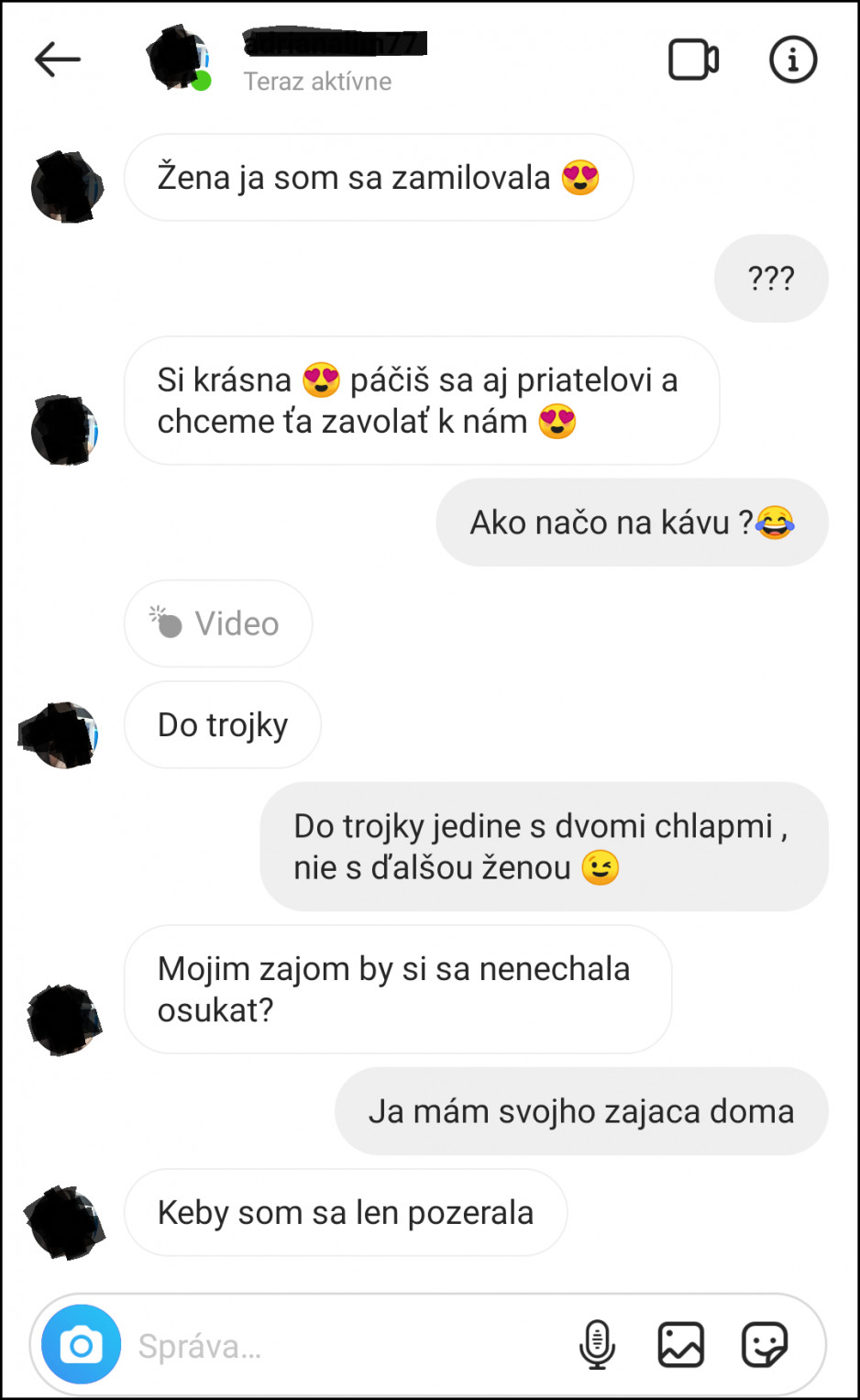
Task: Play the Video message
Action: [218, 623]
